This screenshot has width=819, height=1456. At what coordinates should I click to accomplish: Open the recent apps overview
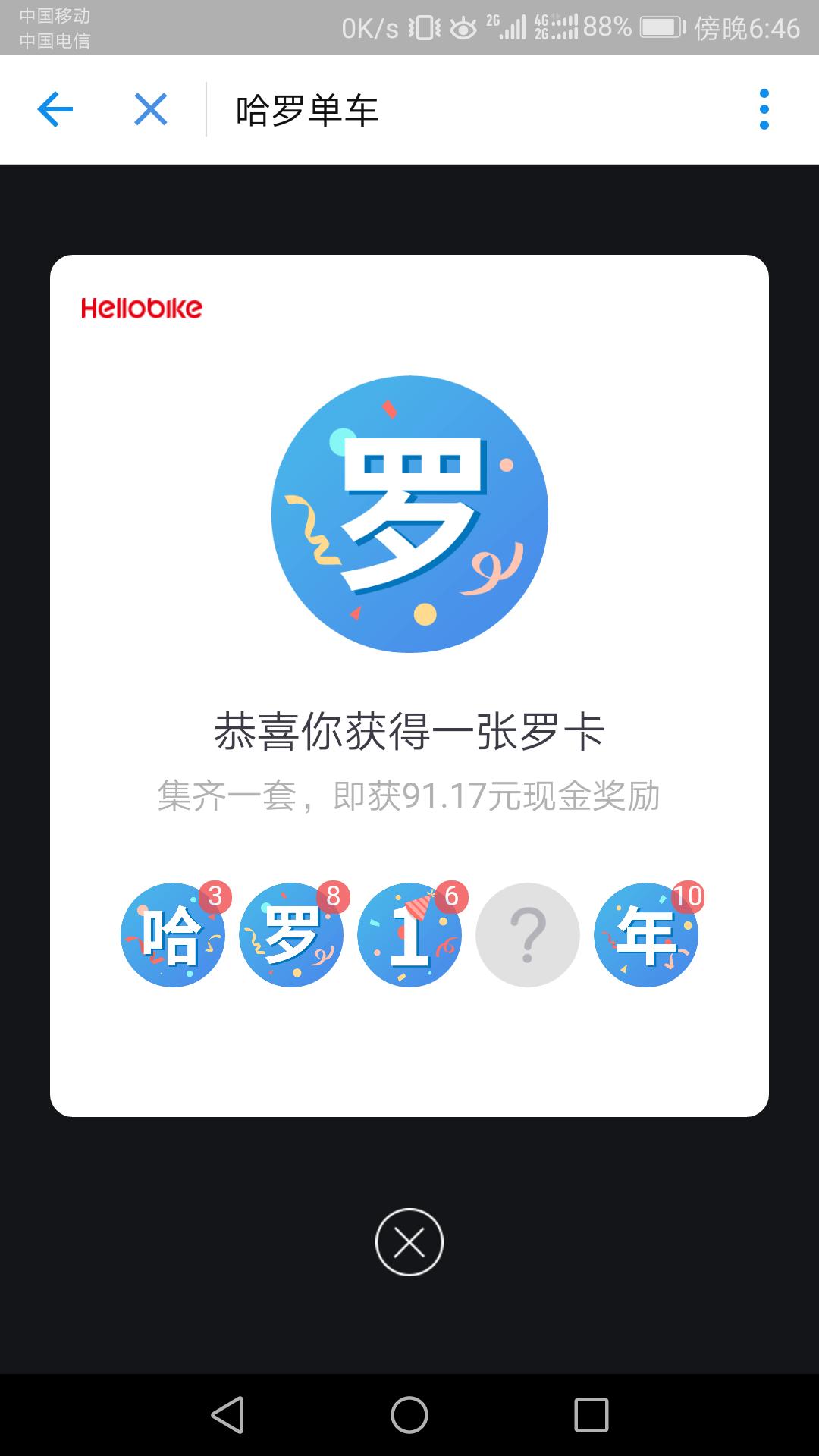click(591, 1415)
